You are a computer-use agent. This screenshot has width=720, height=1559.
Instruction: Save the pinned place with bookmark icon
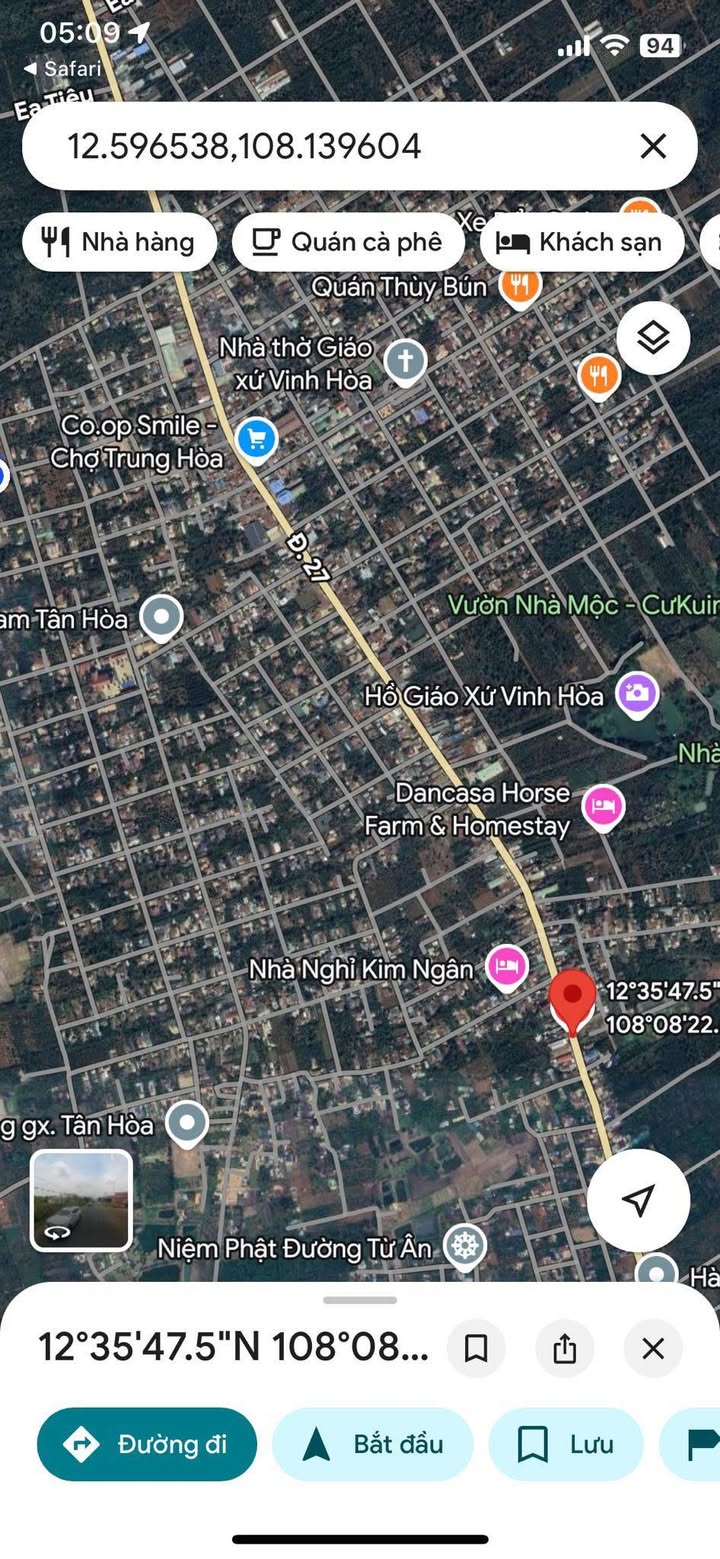tap(476, 1349)
